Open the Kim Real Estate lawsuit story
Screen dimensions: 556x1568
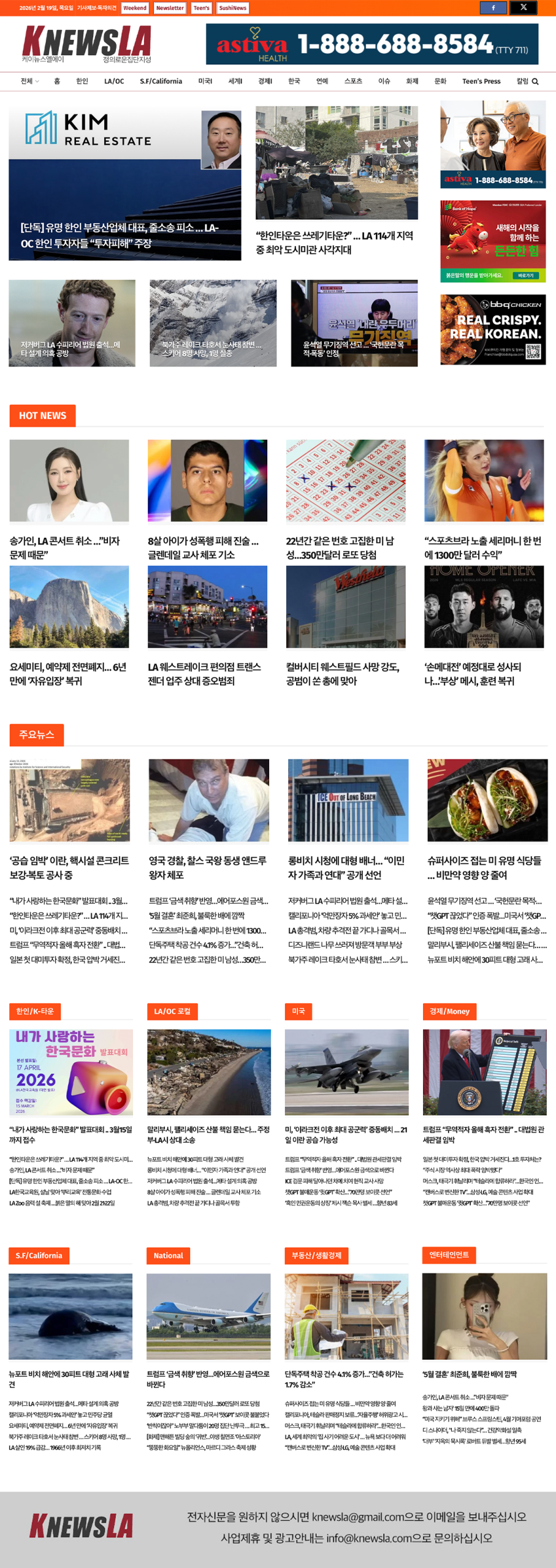(120, 235)
